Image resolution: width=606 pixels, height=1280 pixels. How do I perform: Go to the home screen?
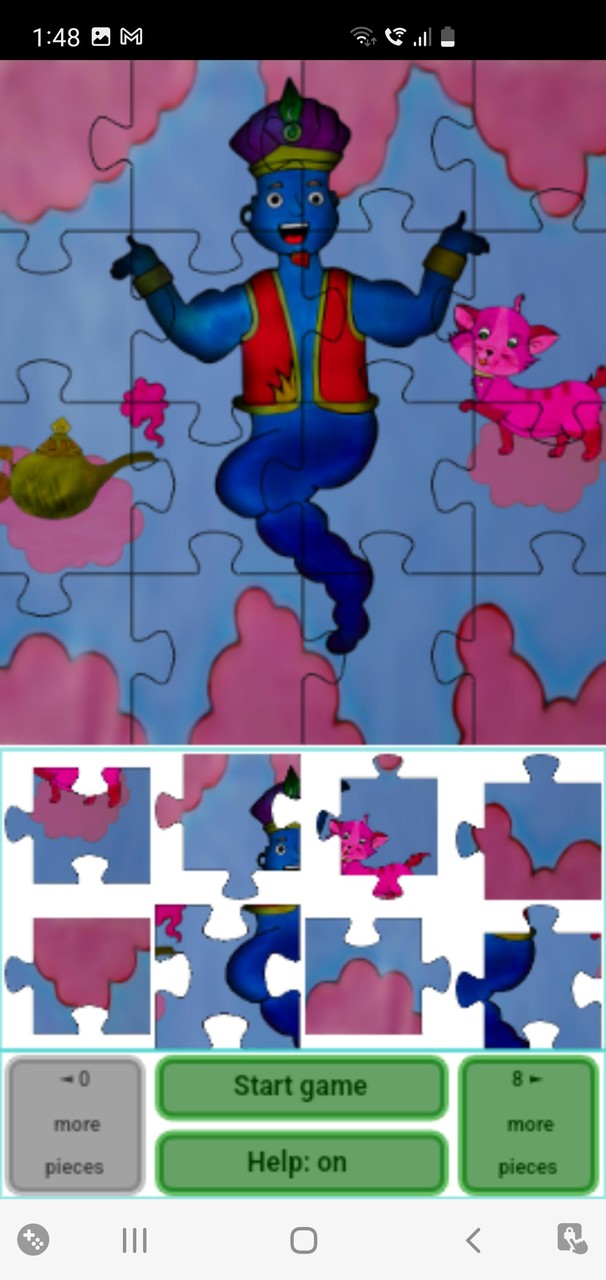click(x=303, y=1241)
